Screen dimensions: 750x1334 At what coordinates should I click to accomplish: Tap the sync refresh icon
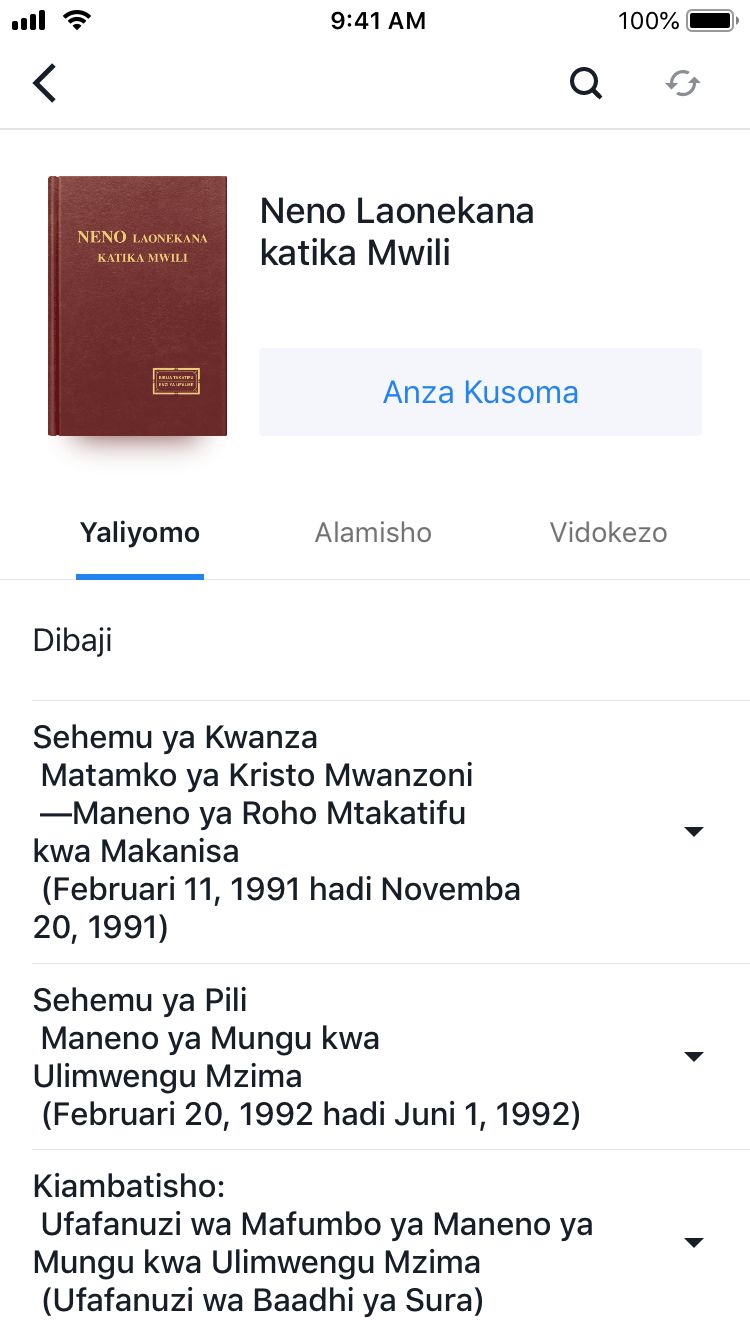pos(683,84)
